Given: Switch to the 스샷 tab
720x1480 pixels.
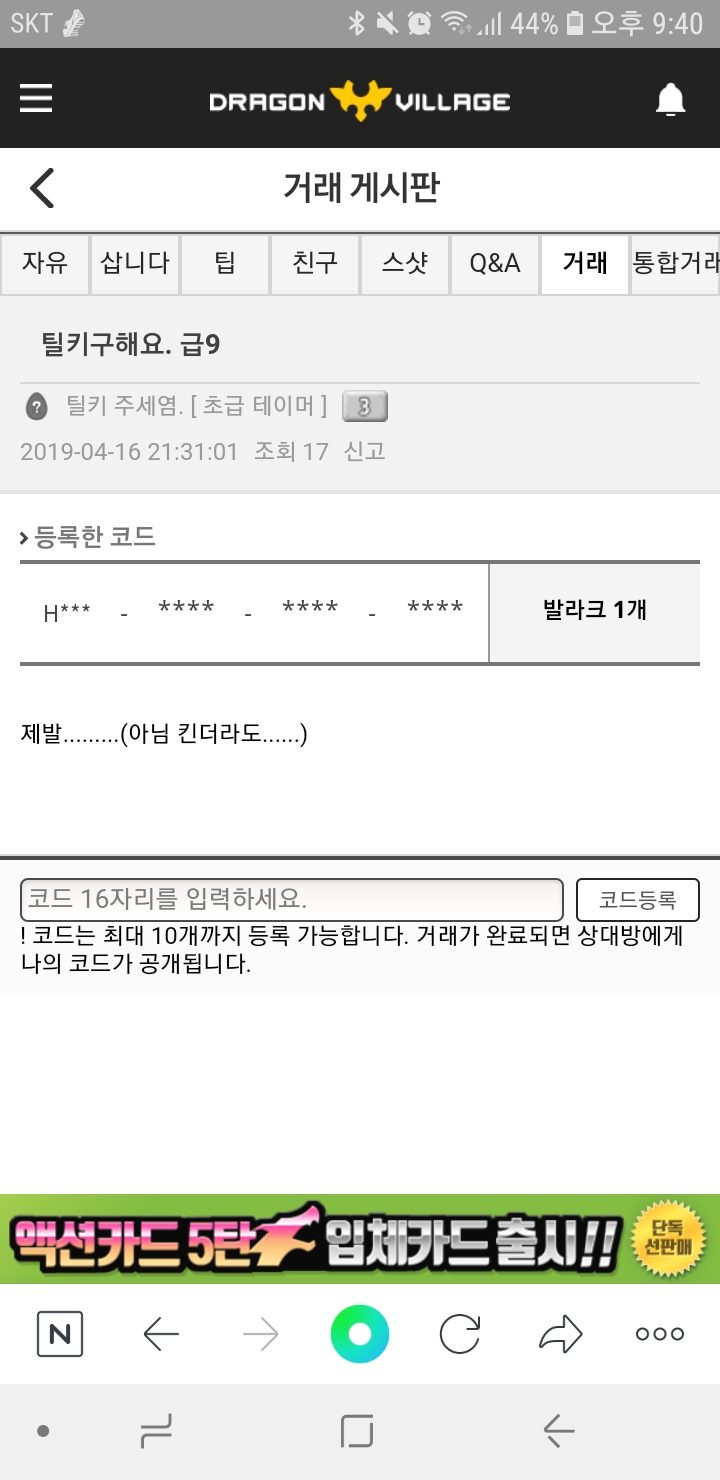Looking at the screenshot, I should tap(405, 264).
